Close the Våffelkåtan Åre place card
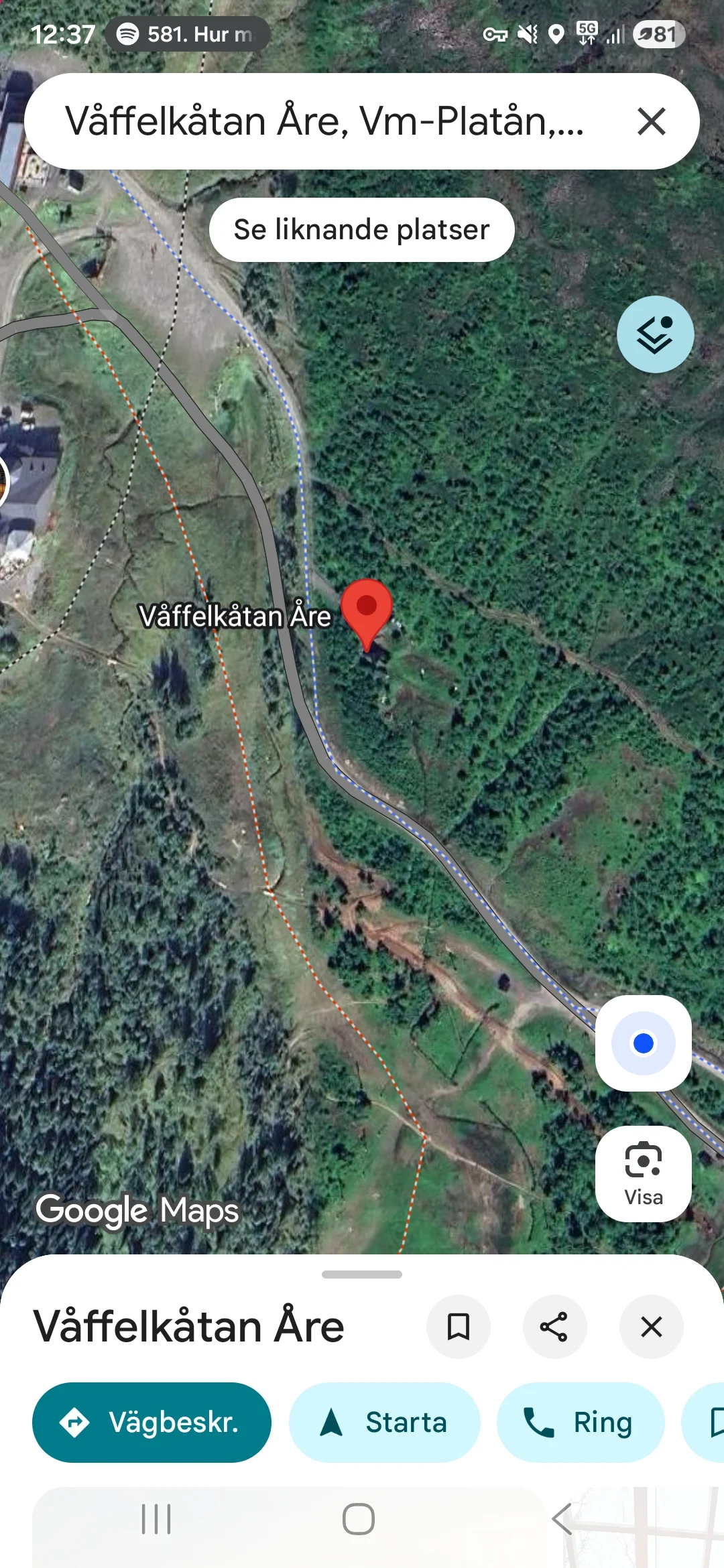 (651, 1326)
